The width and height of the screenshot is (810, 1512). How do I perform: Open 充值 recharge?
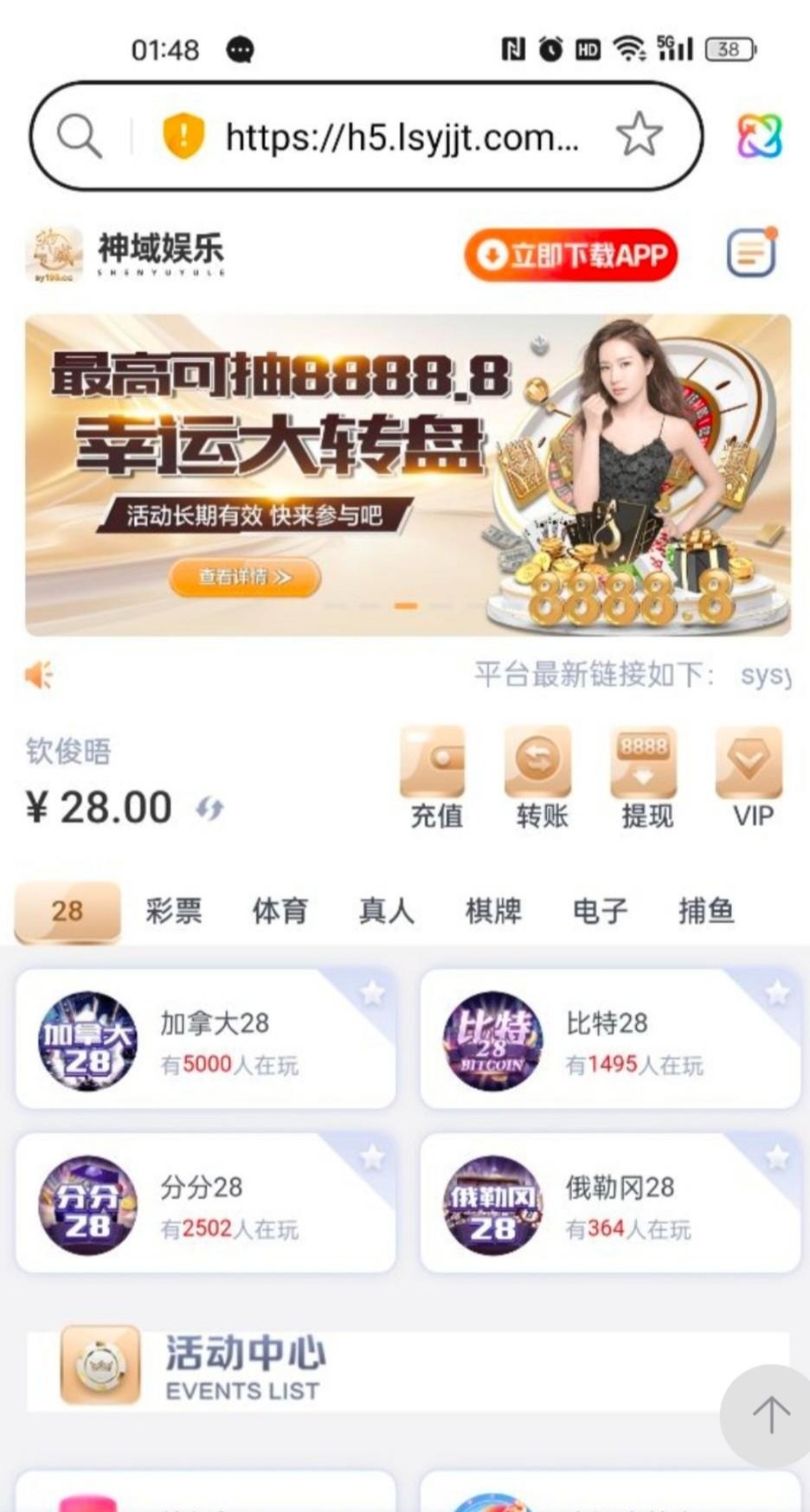[x=434, y=777]
